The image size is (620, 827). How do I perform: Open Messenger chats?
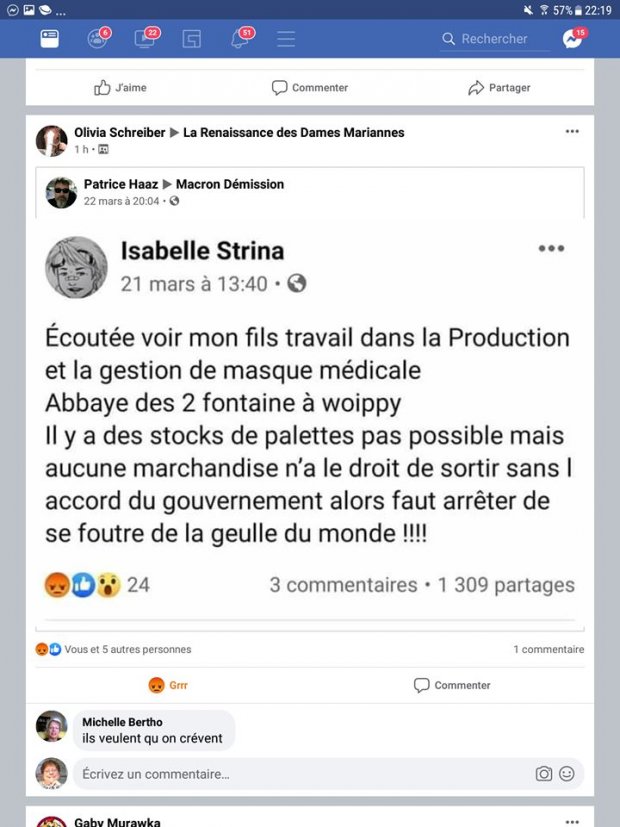tap(572, 39)
